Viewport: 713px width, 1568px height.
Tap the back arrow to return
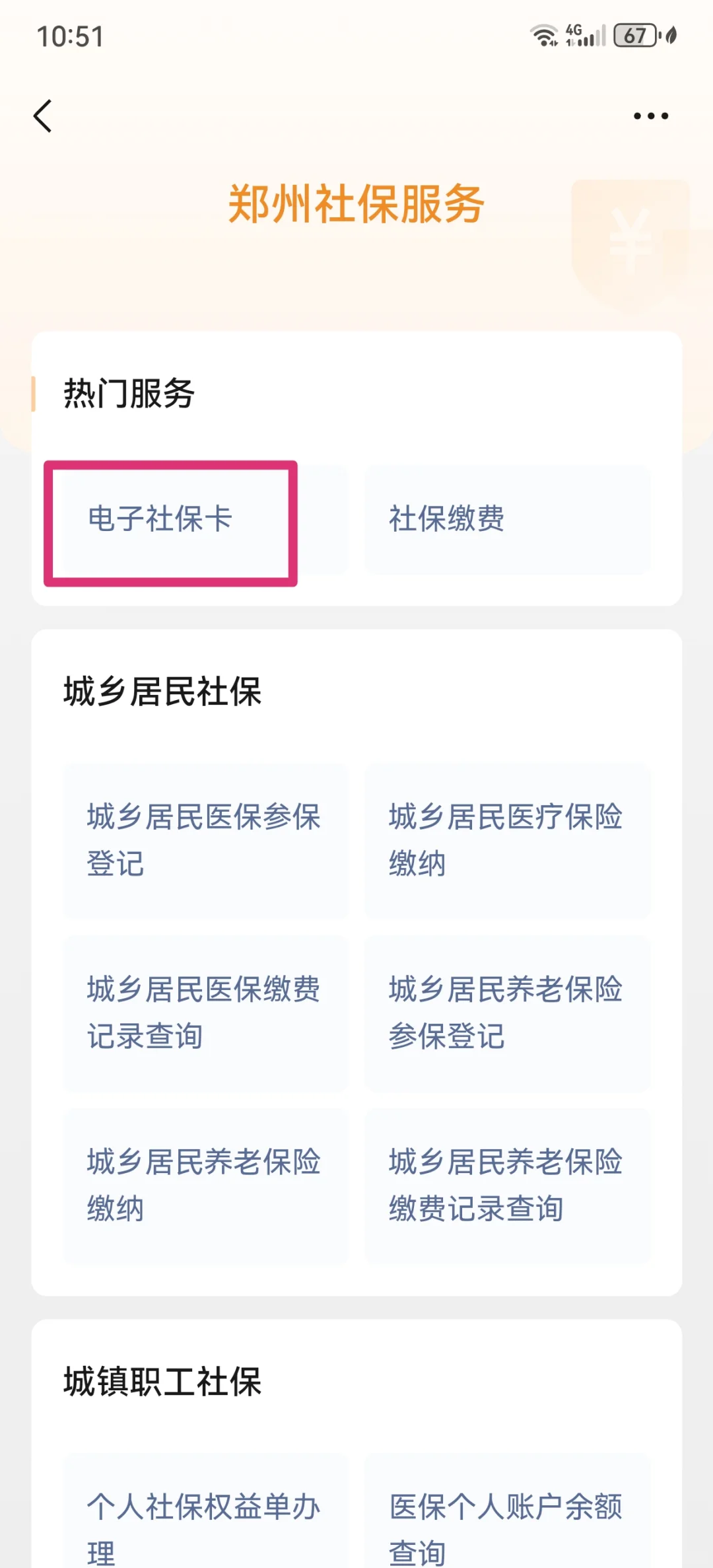[42, 115]
